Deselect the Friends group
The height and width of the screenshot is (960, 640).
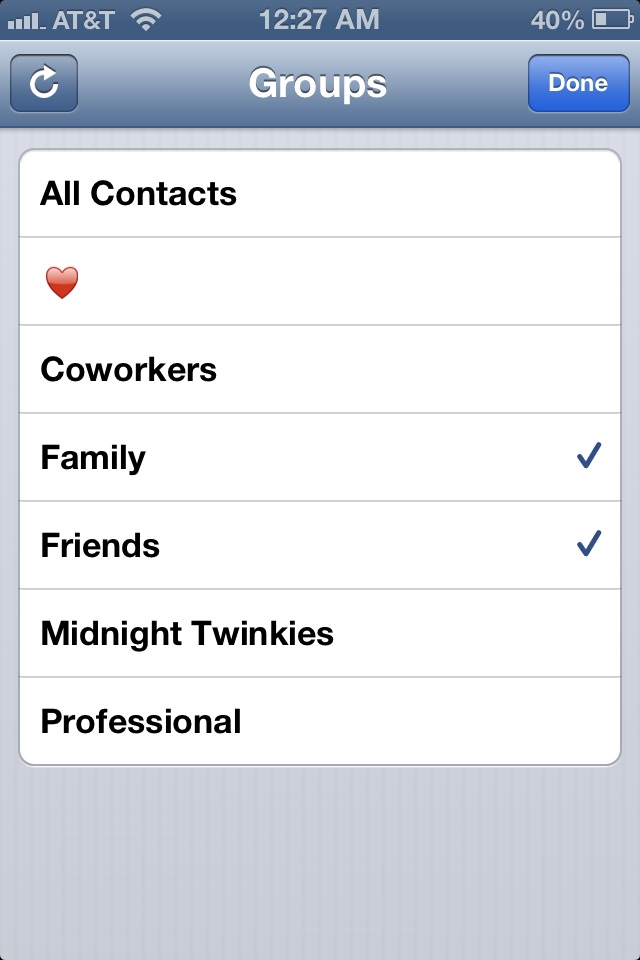point(320,546)
